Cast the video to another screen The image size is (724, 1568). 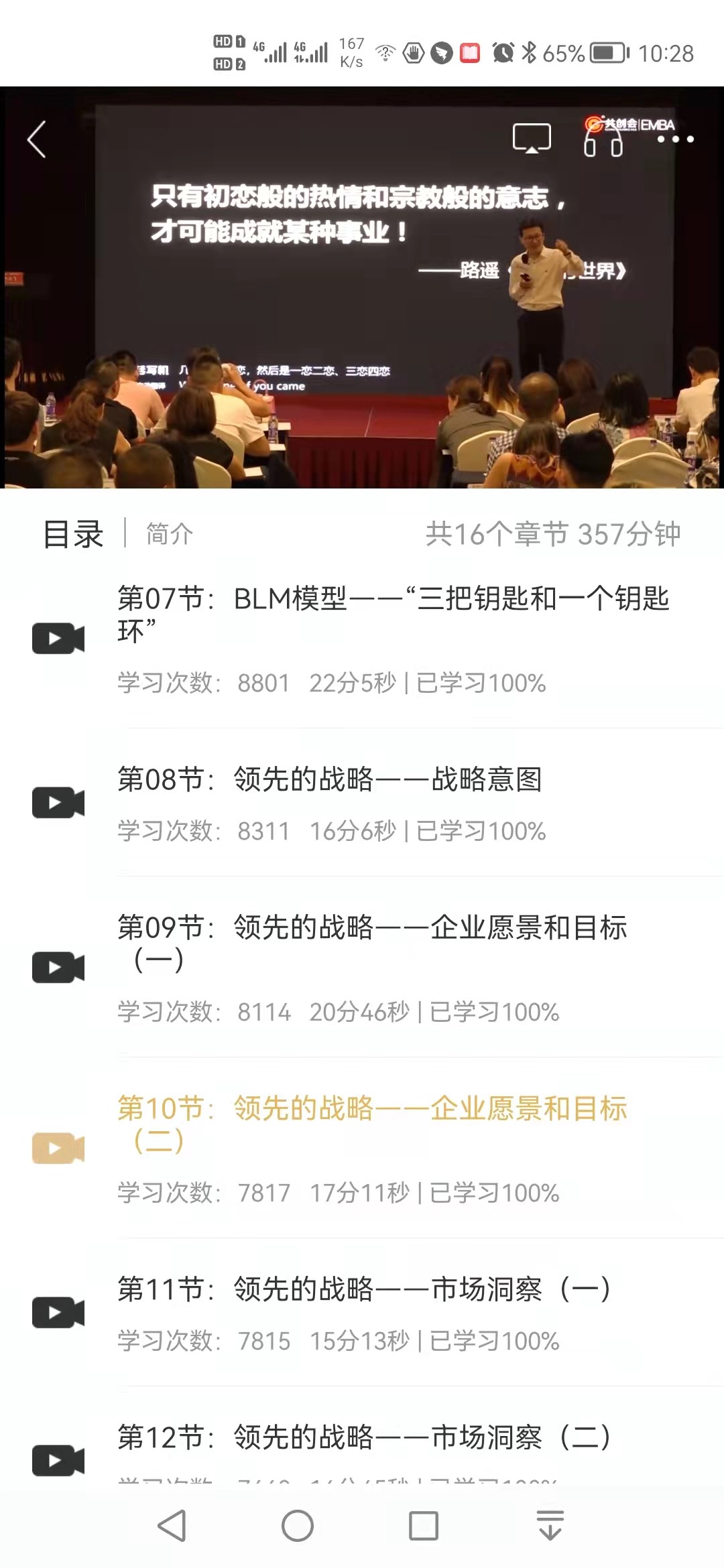click(x=532, y=138)
